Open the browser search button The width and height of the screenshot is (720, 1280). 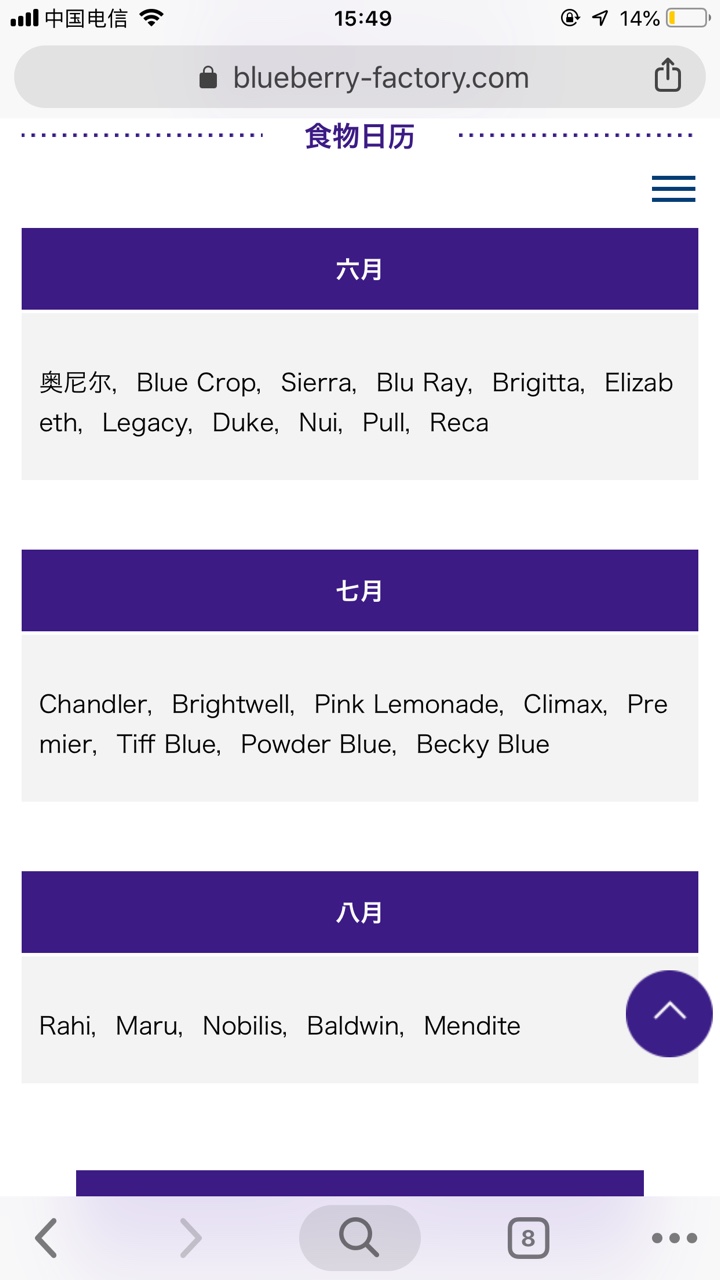pos(360,1238)
